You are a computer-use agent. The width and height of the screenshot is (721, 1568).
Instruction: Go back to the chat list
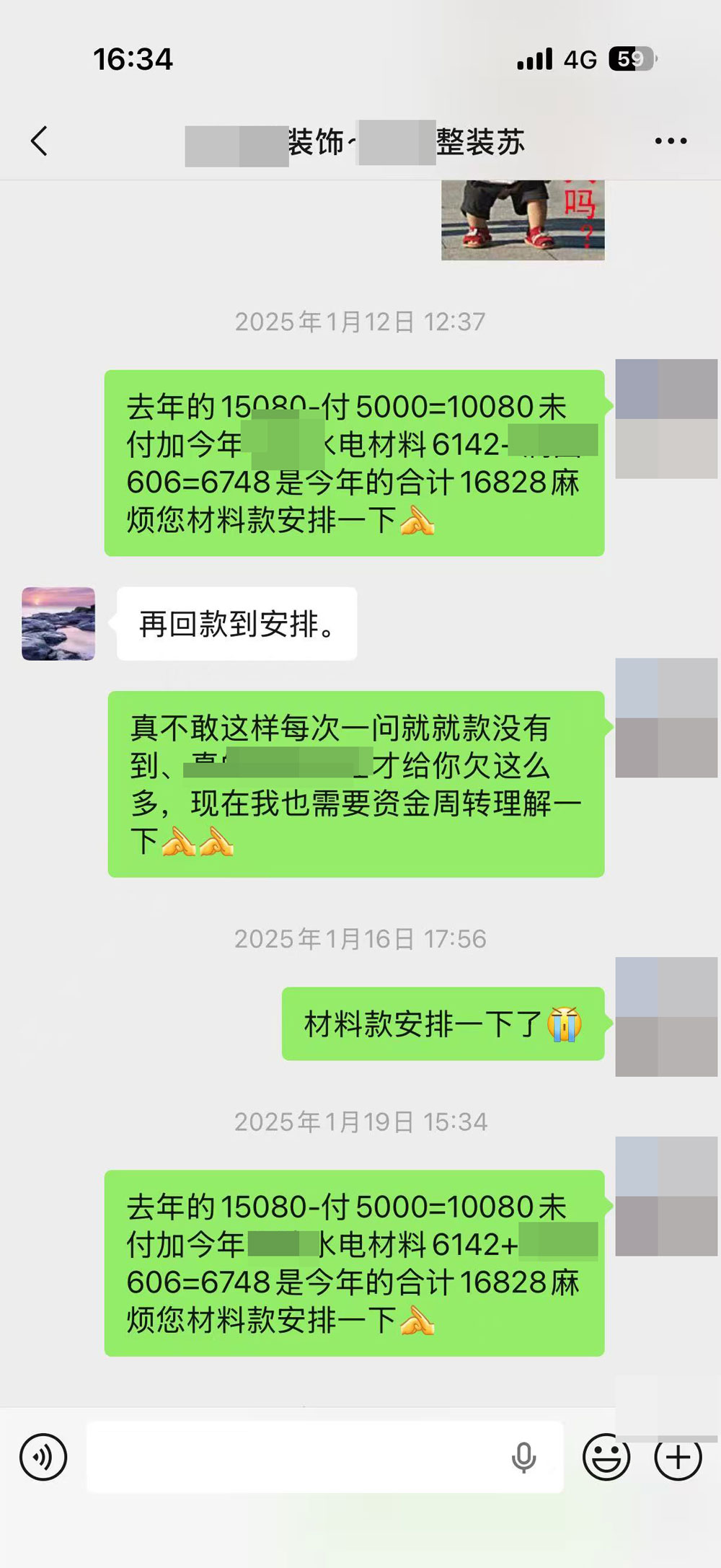pos(40,141)
